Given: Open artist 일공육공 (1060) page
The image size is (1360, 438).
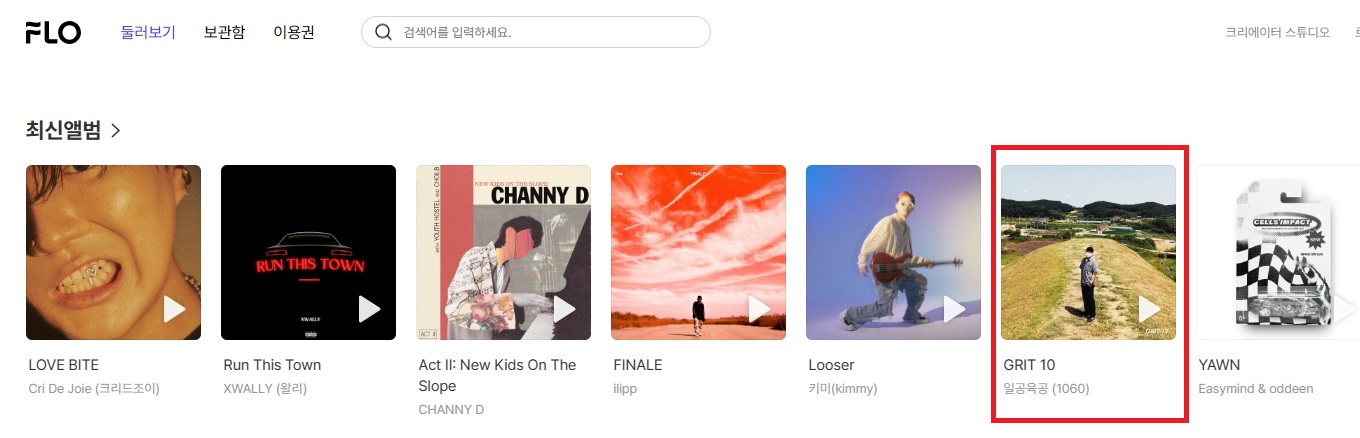Looking at the screenshot, I should [1046, 388].
